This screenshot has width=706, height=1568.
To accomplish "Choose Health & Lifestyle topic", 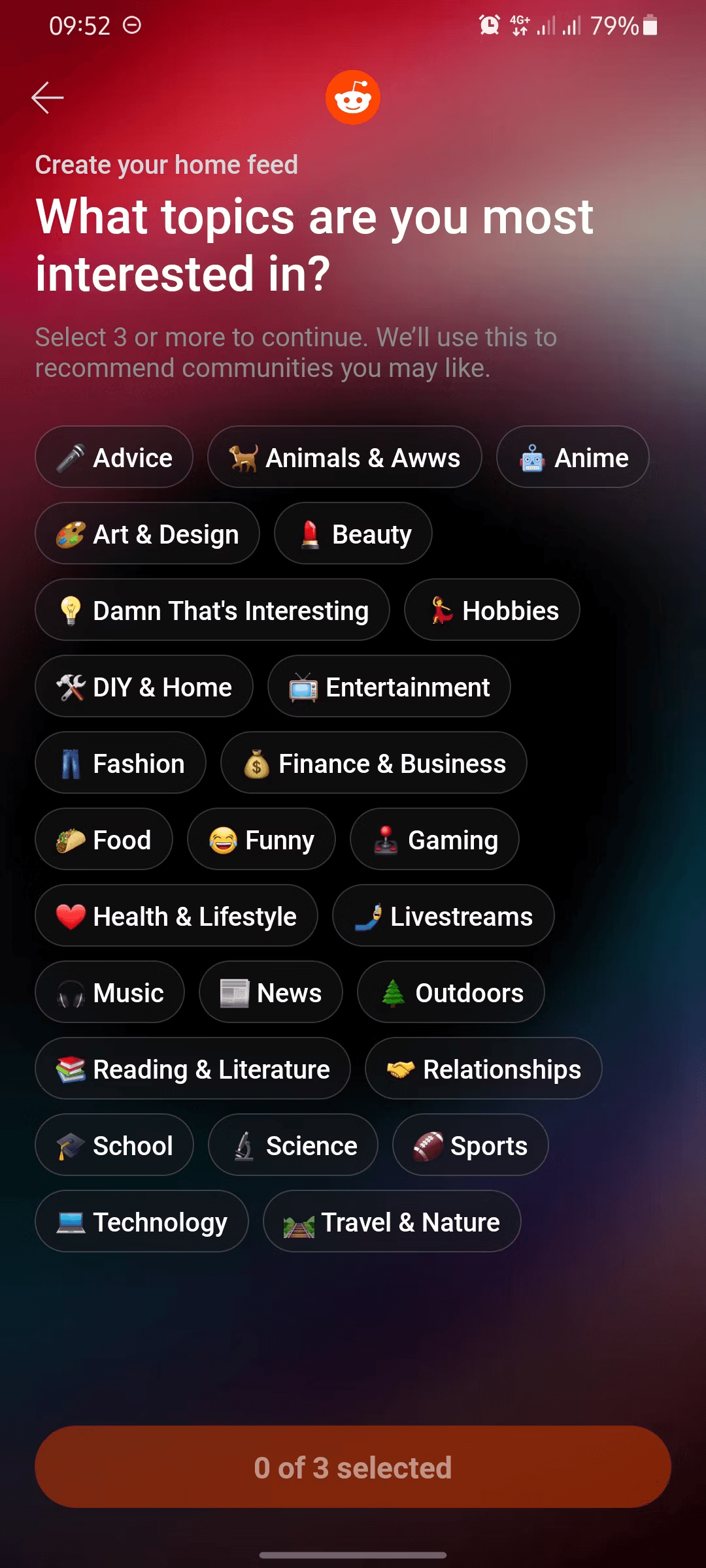I will click(x=176, y=916).
